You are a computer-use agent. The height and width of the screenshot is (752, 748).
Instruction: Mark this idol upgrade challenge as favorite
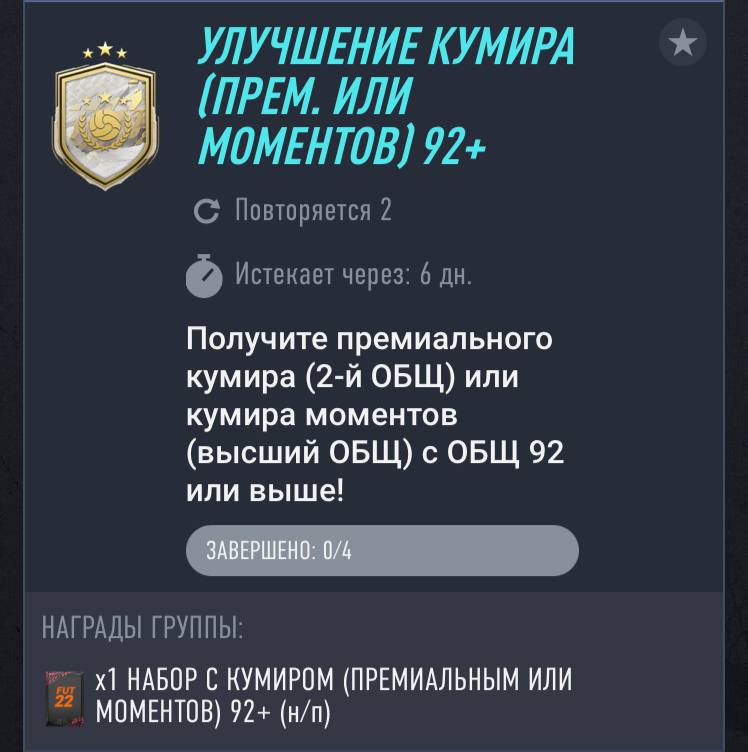(683, 43)
